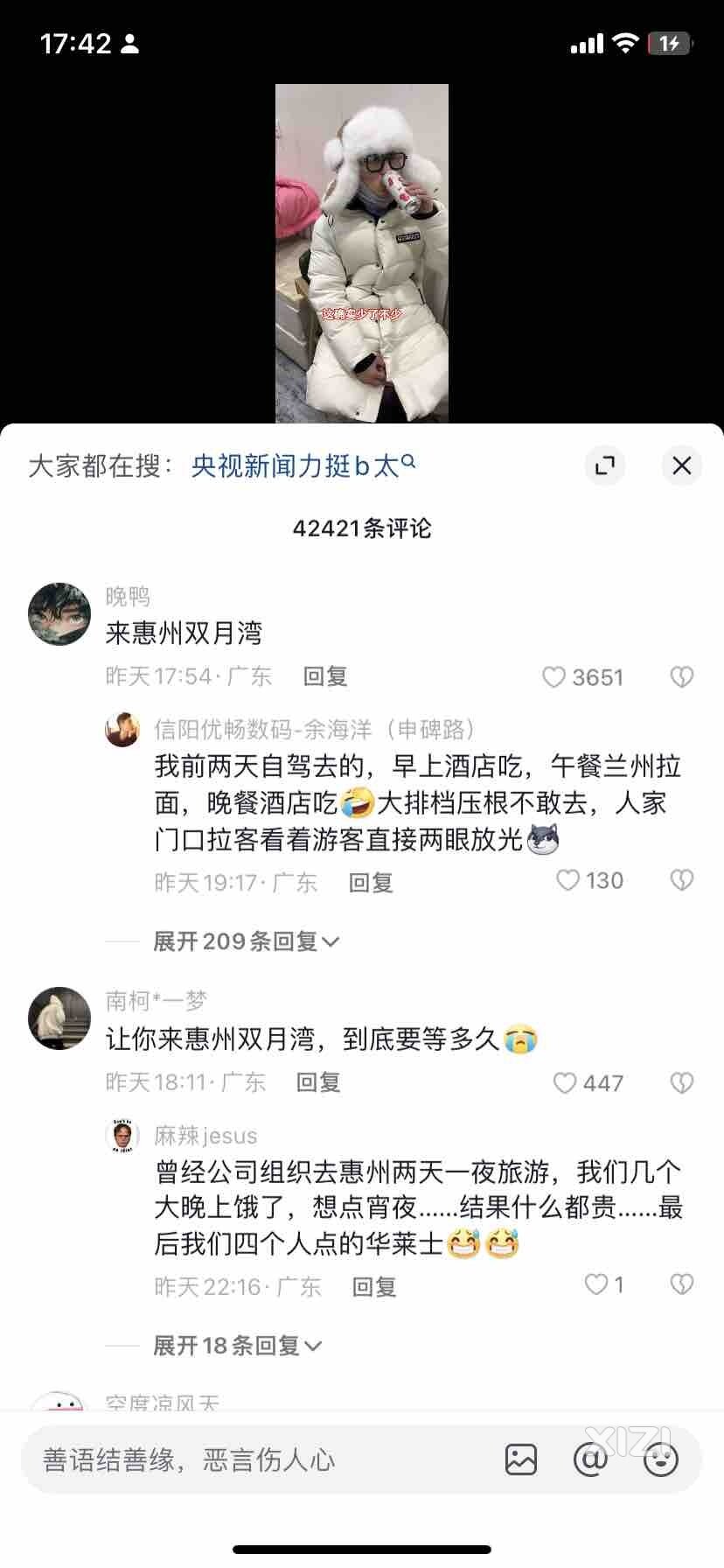
Task: Tap the video preview above comments
Action: click(x=362, y=254)
